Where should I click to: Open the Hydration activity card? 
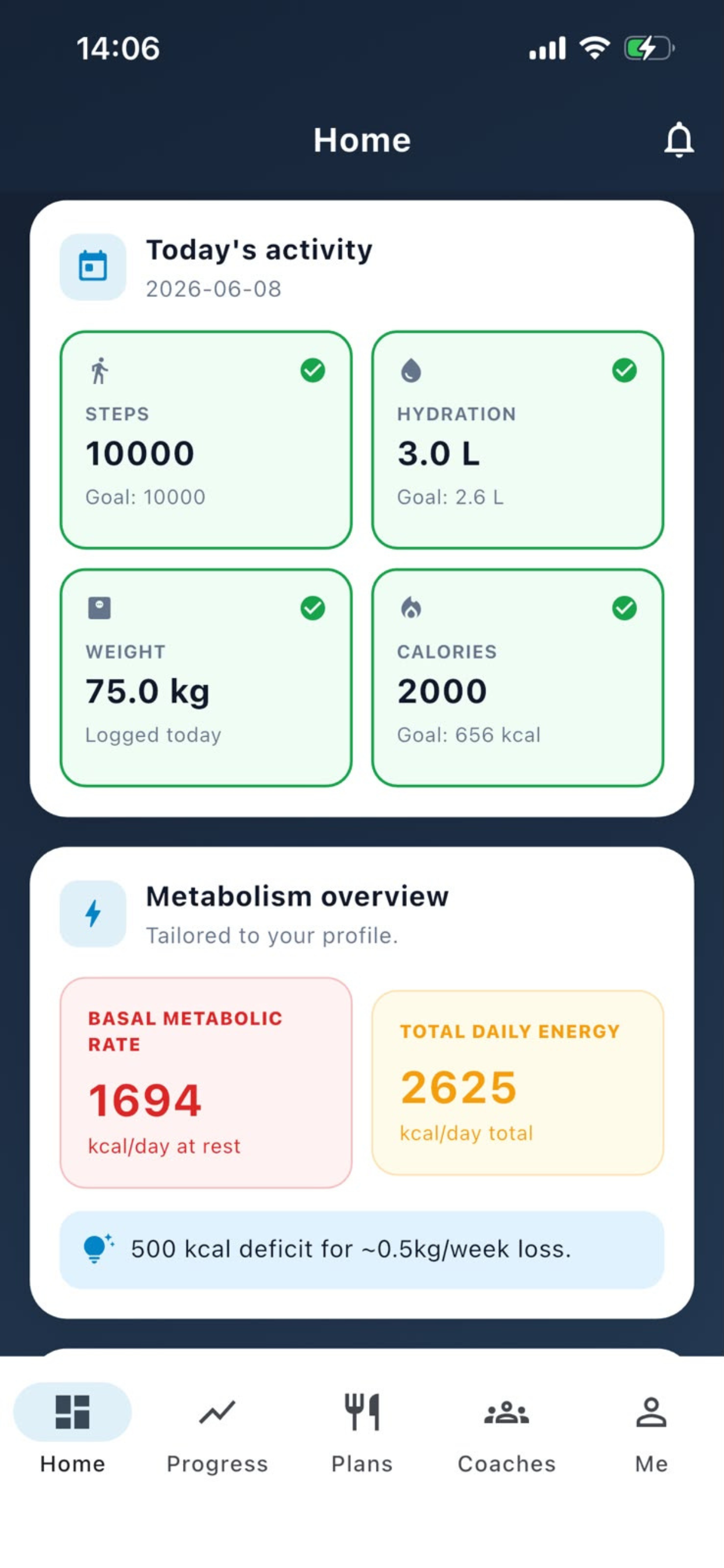pos(518,439)
